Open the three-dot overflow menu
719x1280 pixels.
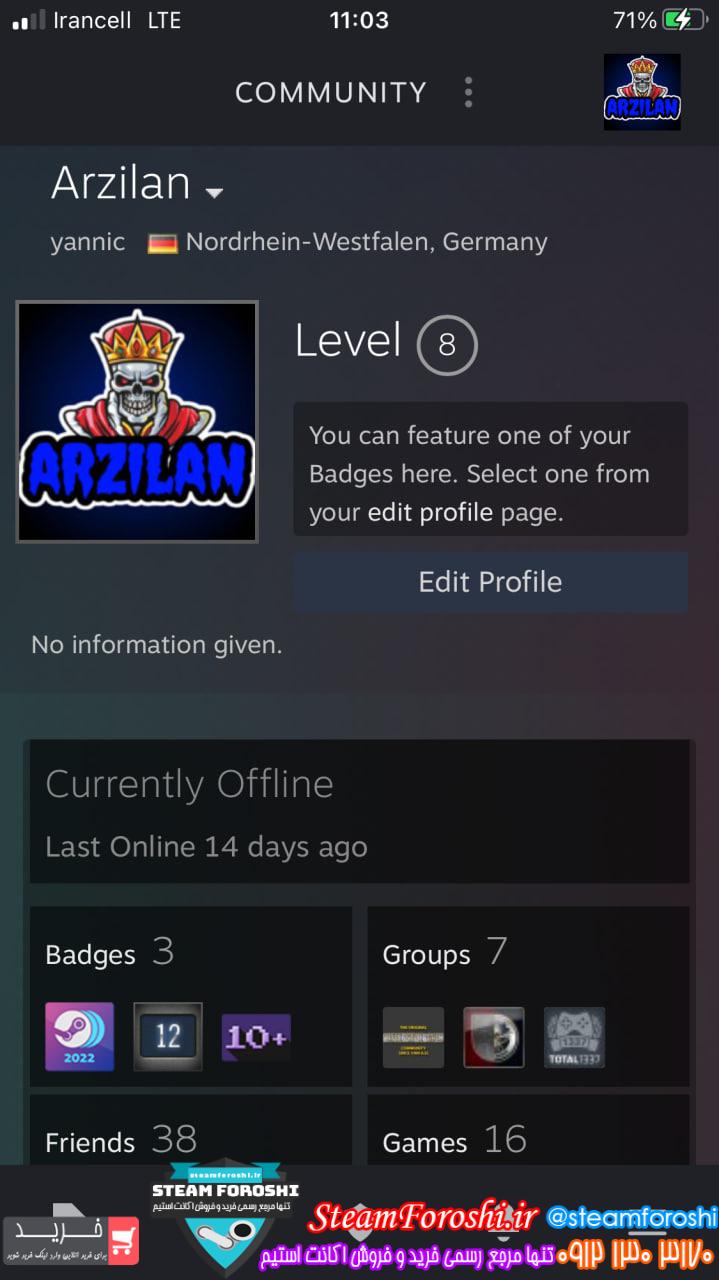pyautogui.click(x=468, y=92)
